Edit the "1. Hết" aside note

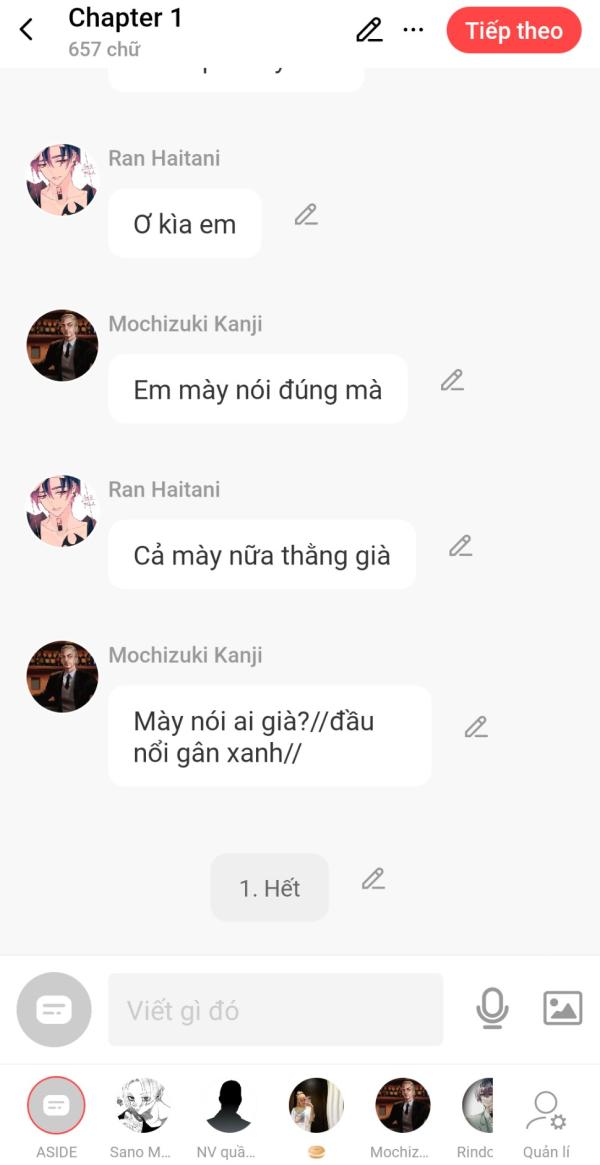[x=374, y=879]
